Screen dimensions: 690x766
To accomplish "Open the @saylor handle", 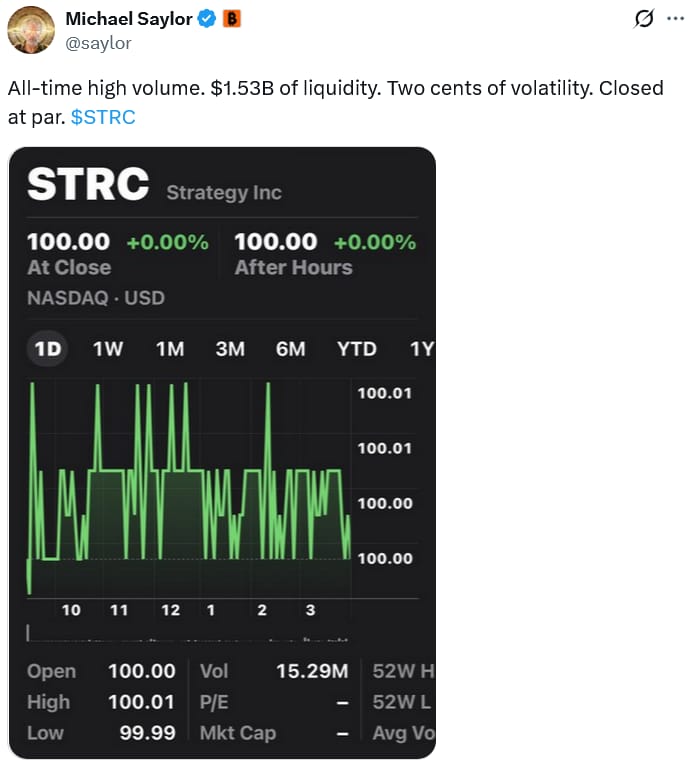I will click(x=98, y=43).
